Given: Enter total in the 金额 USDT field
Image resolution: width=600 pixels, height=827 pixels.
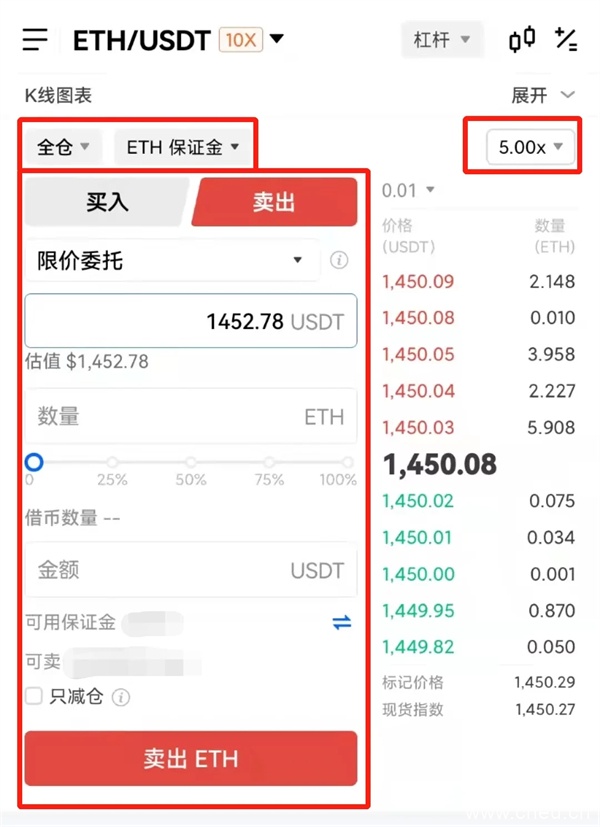Looking at the screenshot, I should 190,570.
